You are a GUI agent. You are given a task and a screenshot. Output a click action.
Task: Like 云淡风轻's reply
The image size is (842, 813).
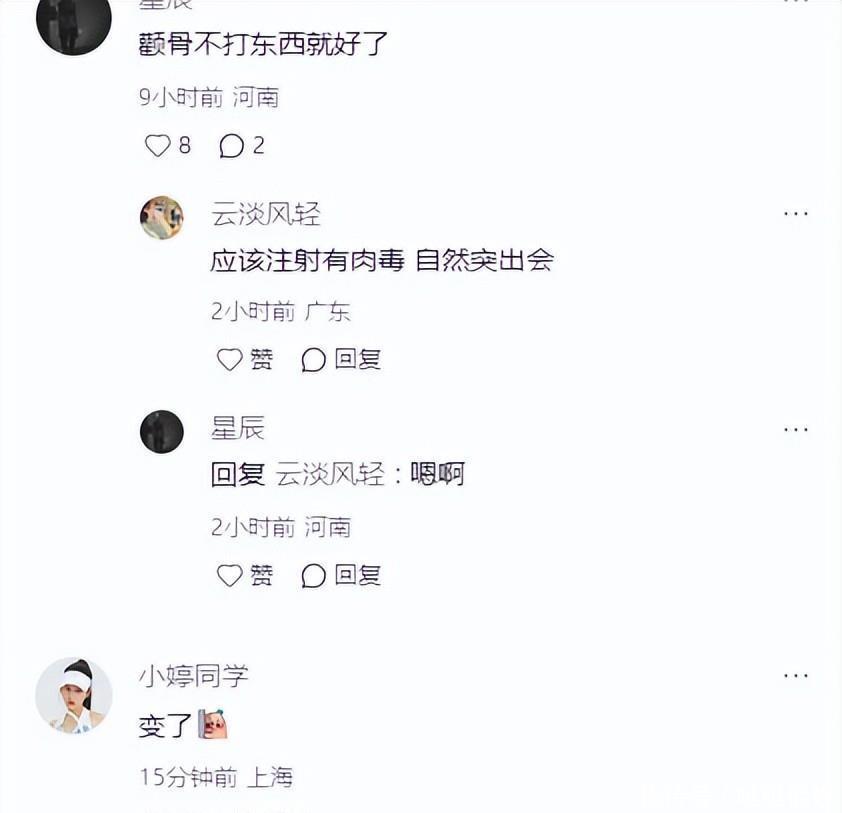click(x=231, y=360)
